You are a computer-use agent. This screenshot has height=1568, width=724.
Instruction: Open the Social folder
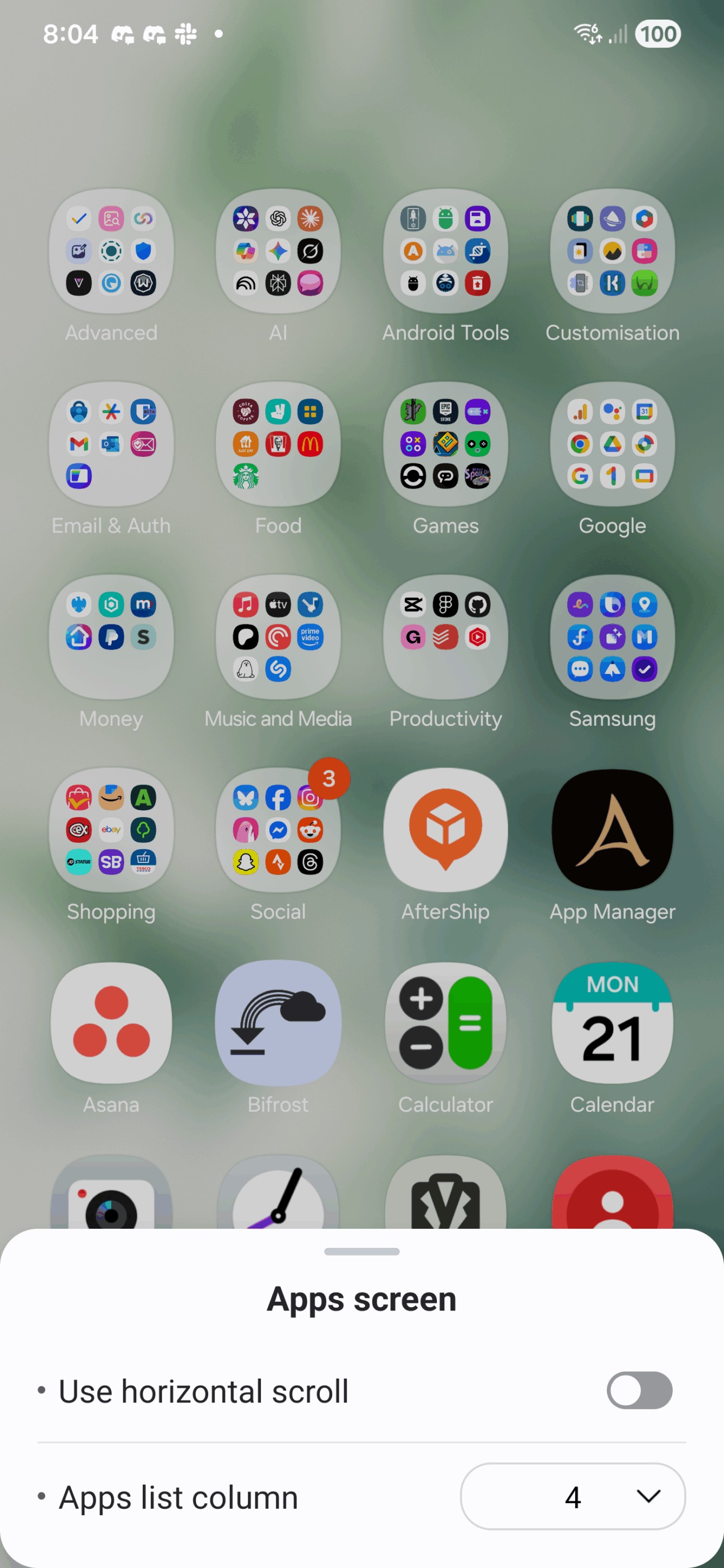278,830
